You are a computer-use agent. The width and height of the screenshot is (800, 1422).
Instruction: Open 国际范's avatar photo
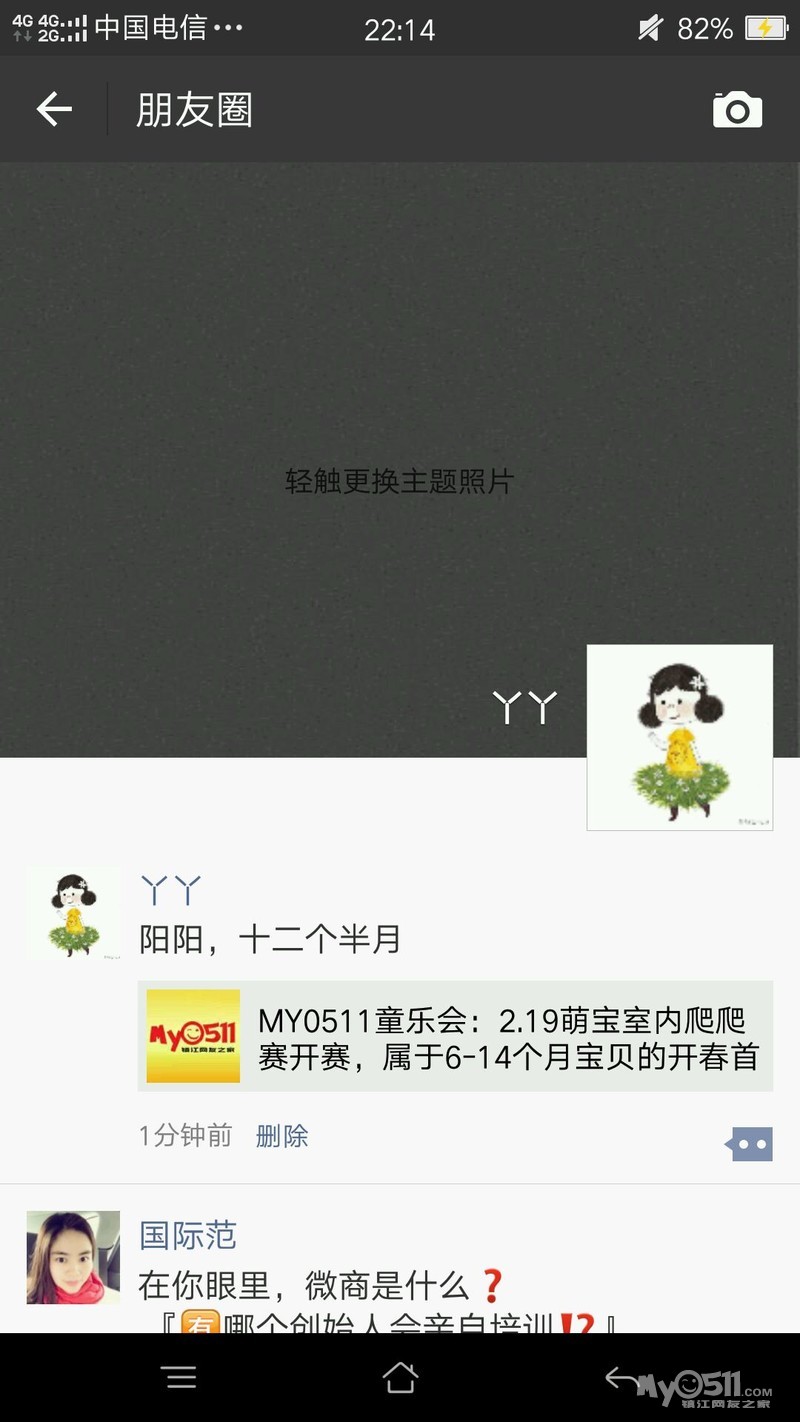coord(73,1257)
